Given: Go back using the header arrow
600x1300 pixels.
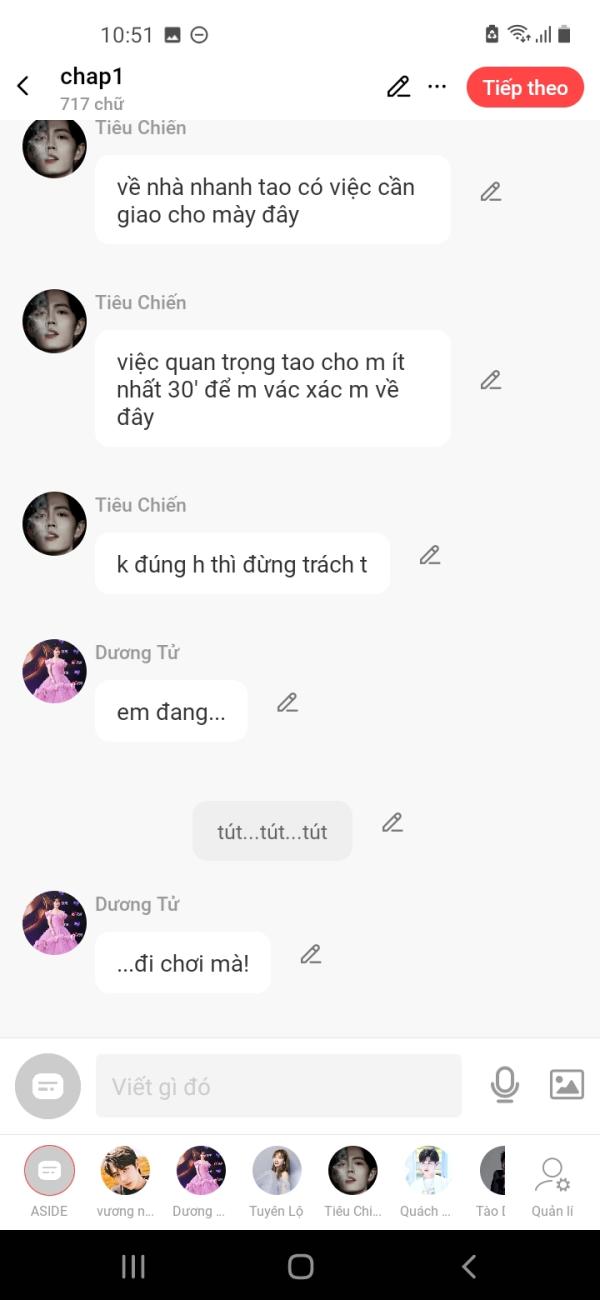Looking at the screenshot, I should coord(24,87).
